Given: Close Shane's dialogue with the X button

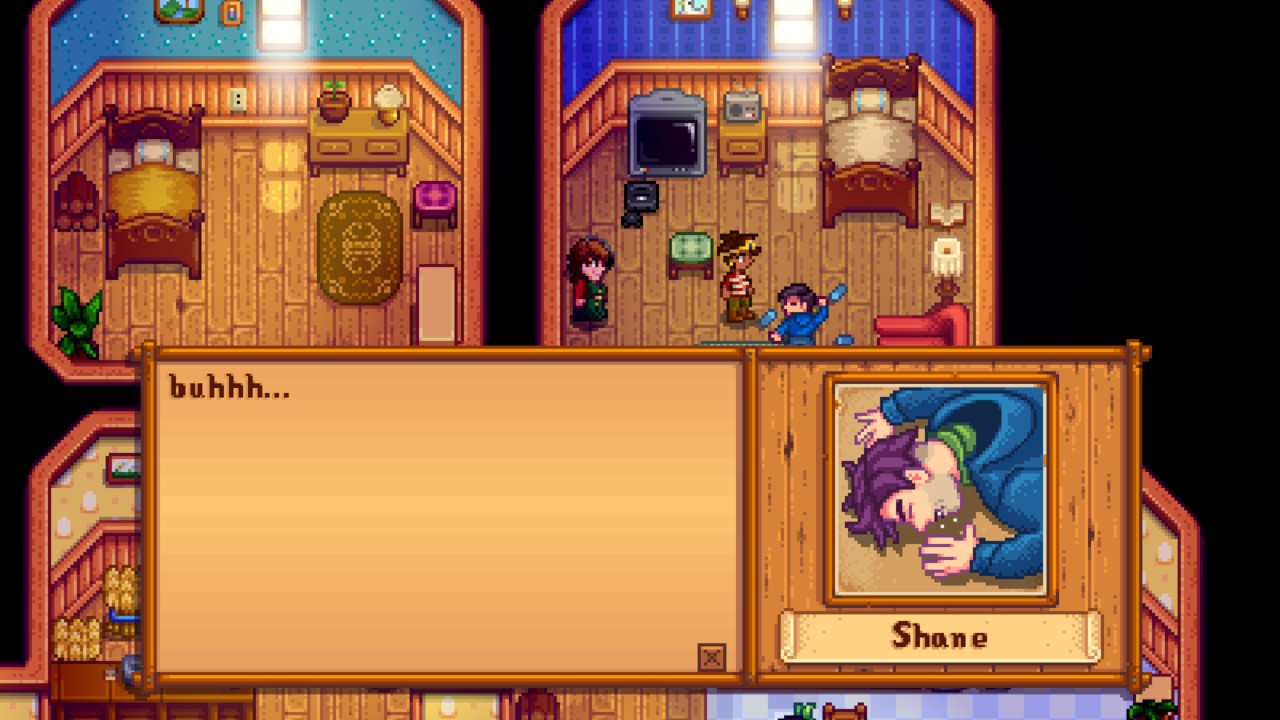Looking at the screenshot, I should point(711,657).
